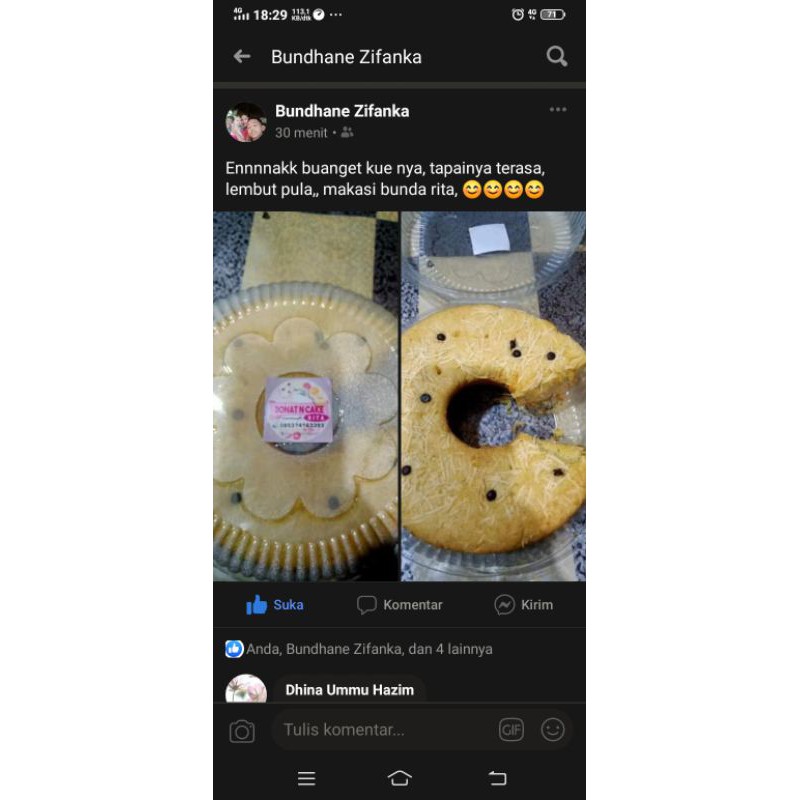This screenshot has height=800, width=800.
Task: Open the sliced cheese cake photo
Action: coord(493,396)
